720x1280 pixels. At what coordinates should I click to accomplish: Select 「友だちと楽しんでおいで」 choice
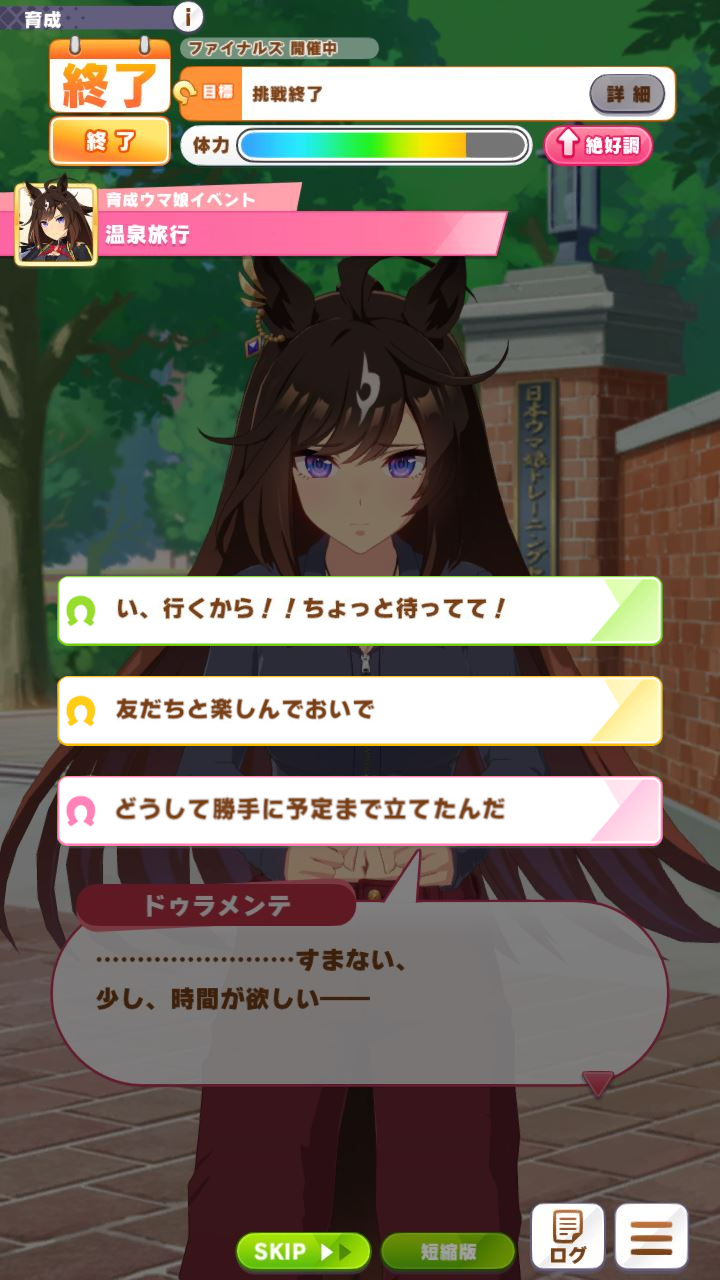[360, 711]
